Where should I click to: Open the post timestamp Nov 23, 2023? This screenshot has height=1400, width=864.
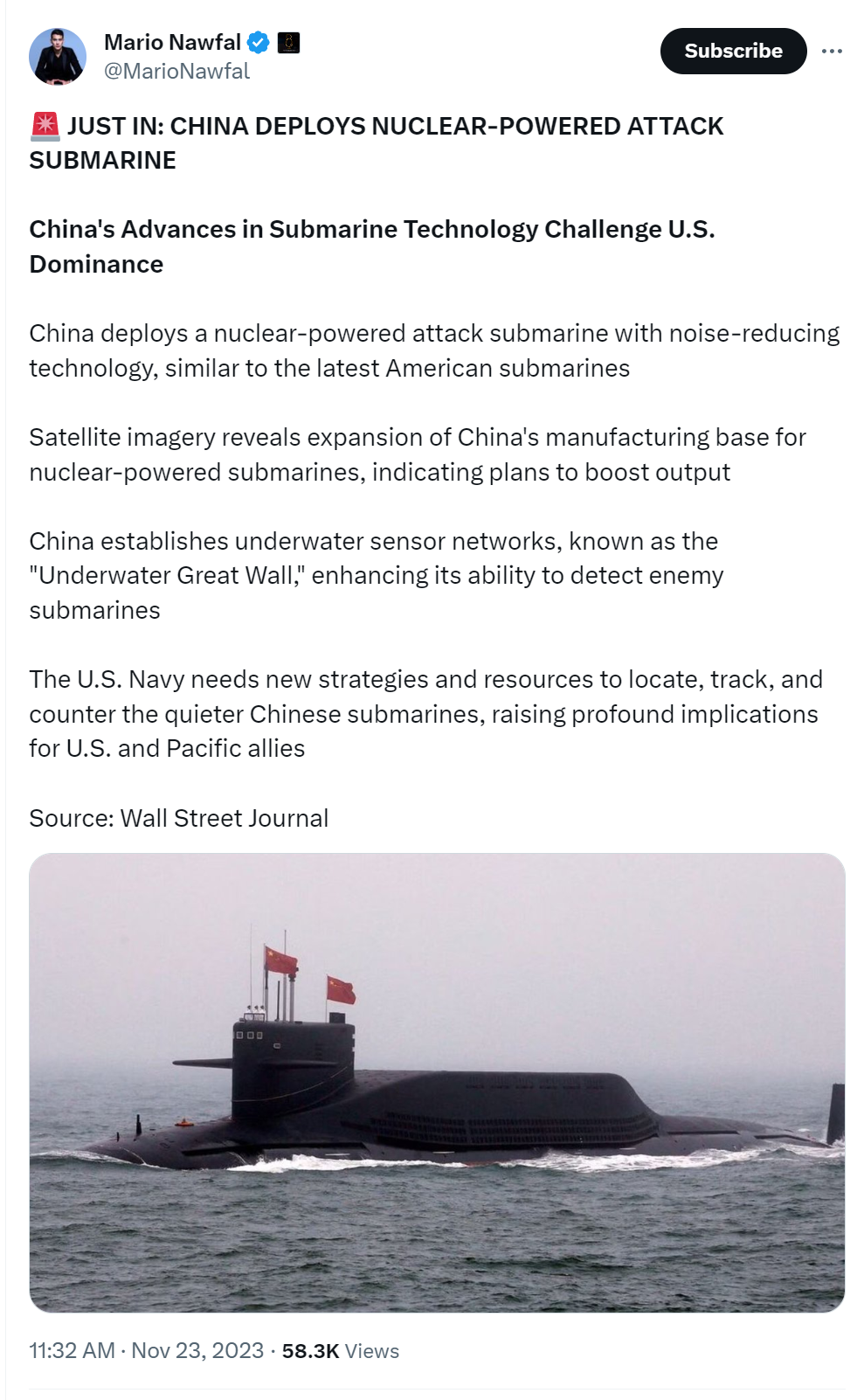pyautogui.click(x=146, y=1350)
